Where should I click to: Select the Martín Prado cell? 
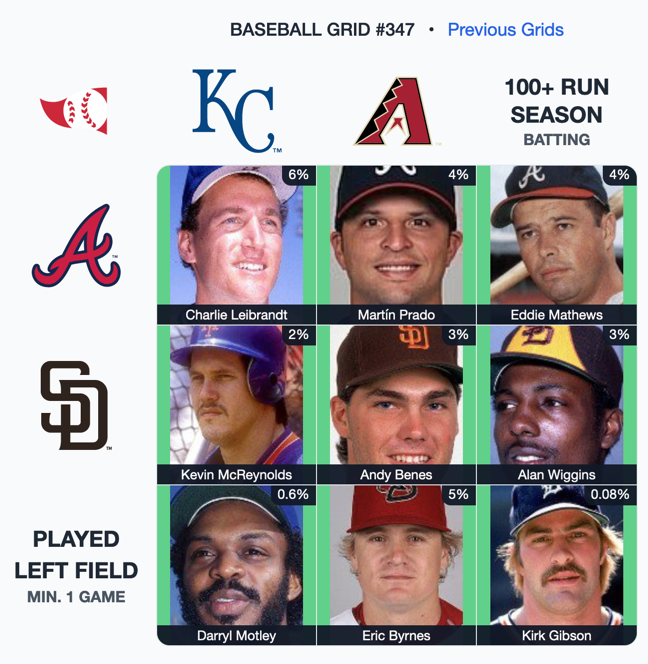(x=397, y=244)
